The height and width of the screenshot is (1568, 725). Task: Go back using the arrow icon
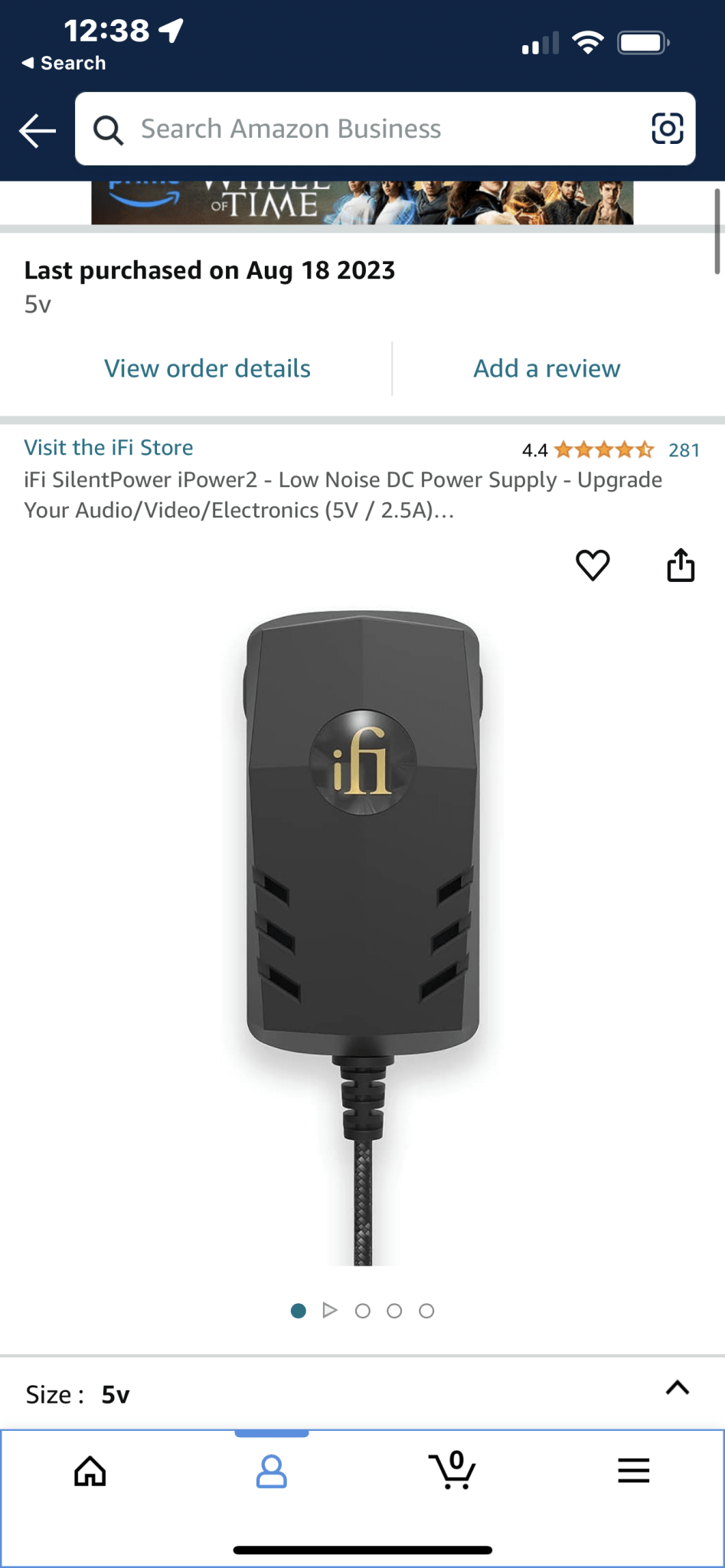pos(38,130)
